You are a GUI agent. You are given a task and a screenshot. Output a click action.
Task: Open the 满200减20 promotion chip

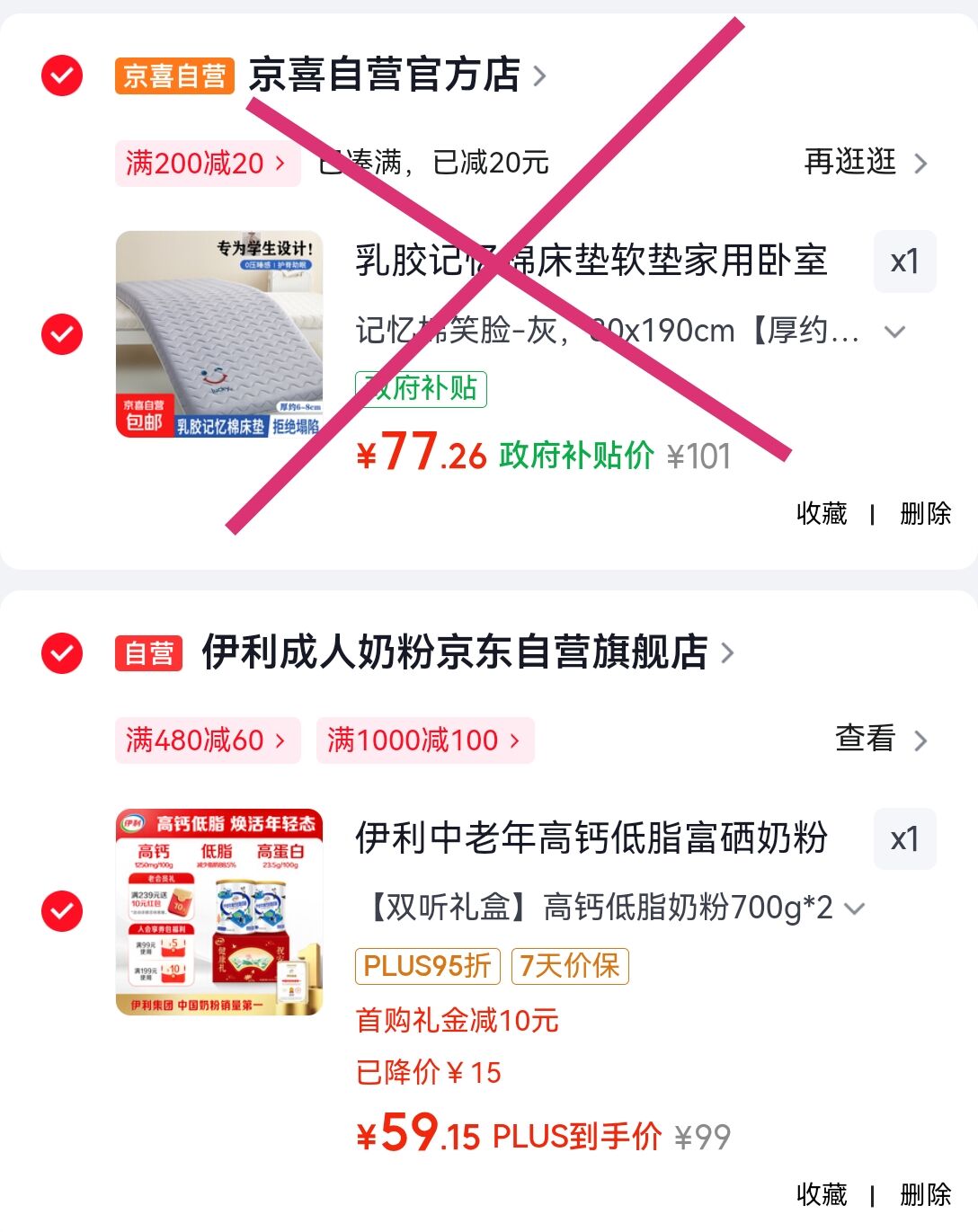208,164
